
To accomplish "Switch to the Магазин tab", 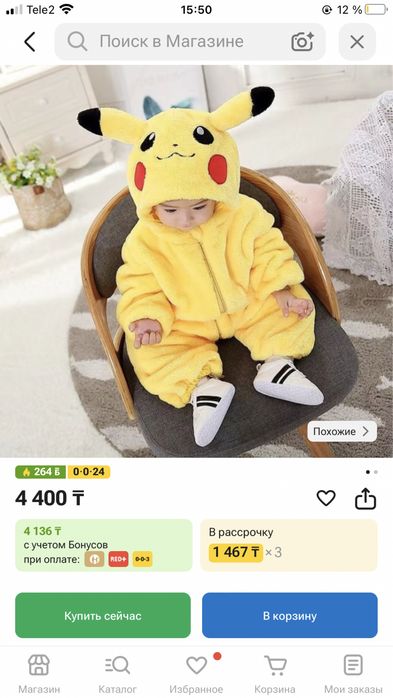I will (39, 674).
